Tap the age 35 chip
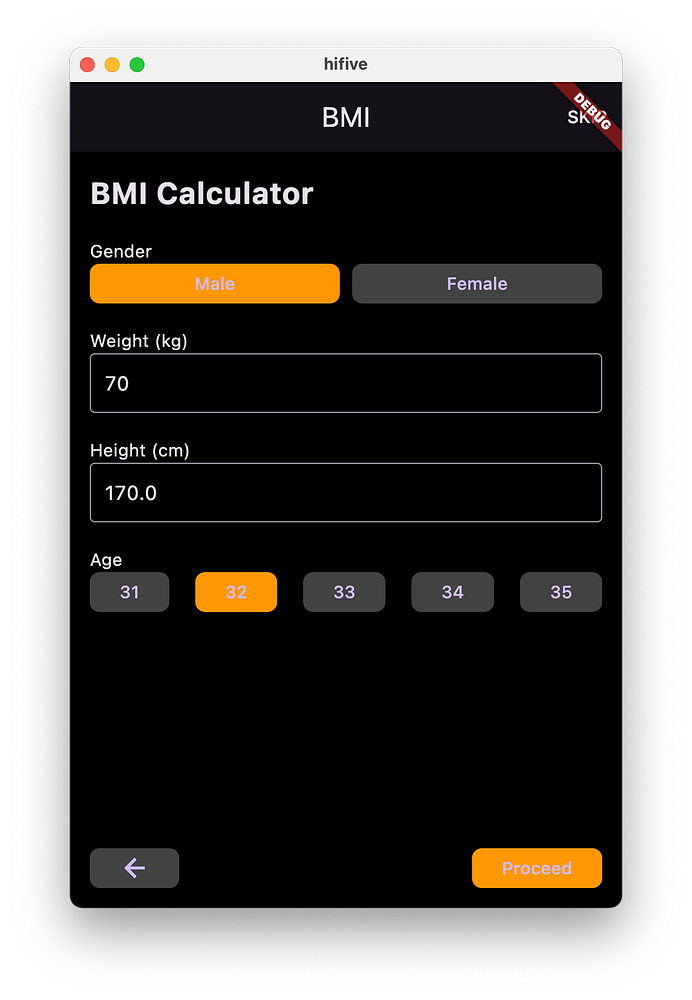The width and height of the screenshot is (692, 1000). tap(561, 592)
